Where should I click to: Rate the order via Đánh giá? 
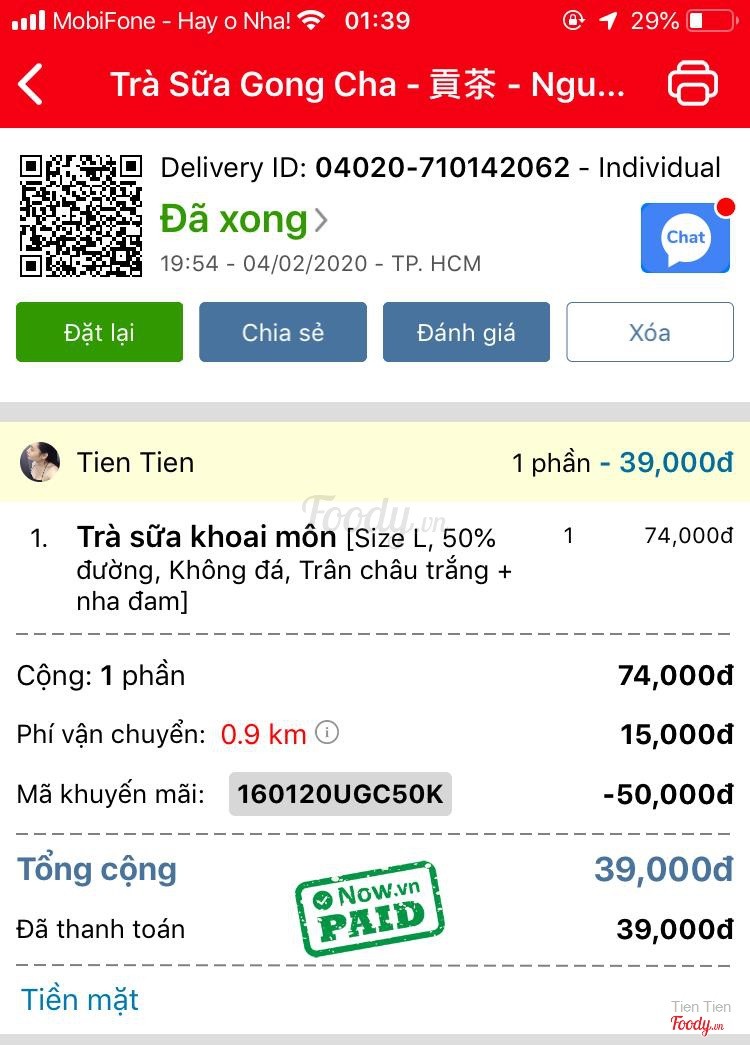[x=466, y=332]
